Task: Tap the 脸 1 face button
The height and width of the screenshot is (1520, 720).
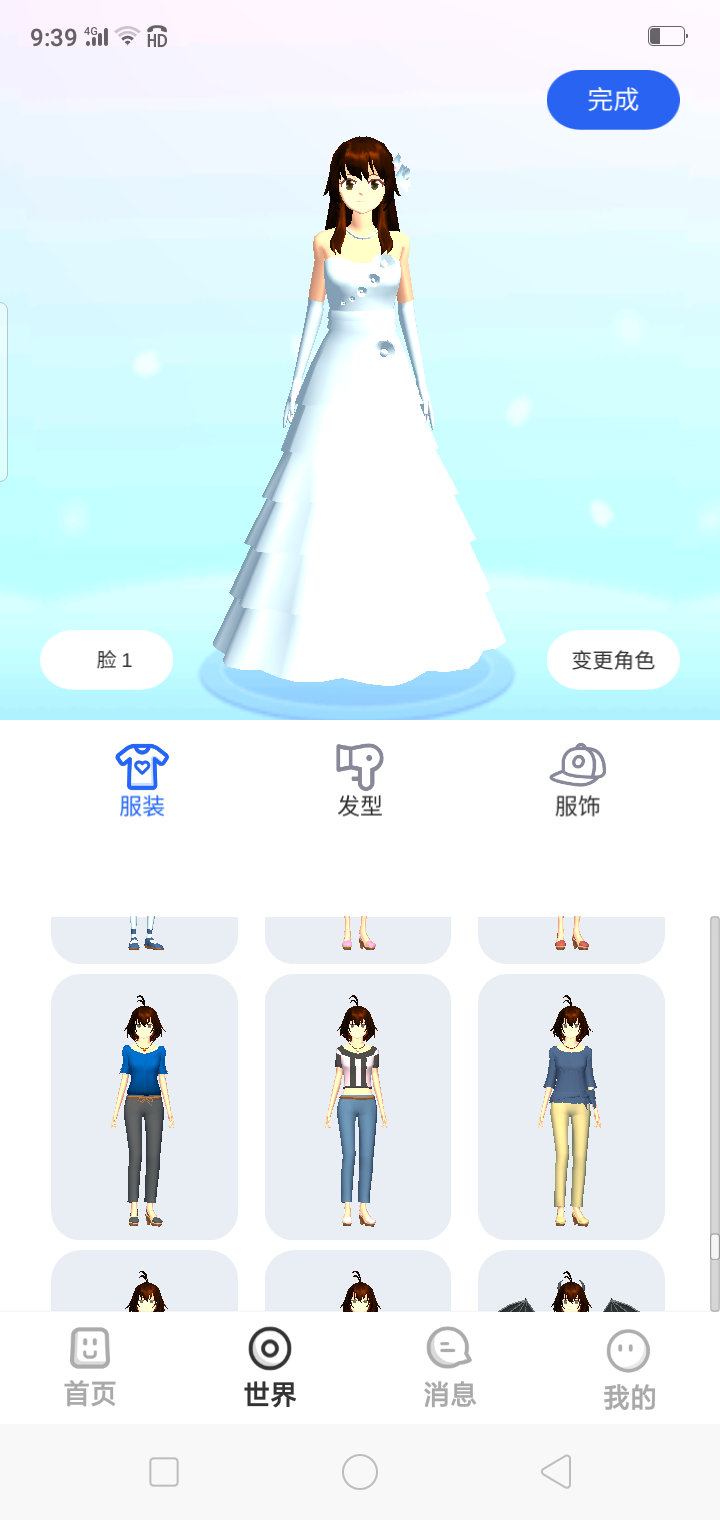Action: point(107,660)
